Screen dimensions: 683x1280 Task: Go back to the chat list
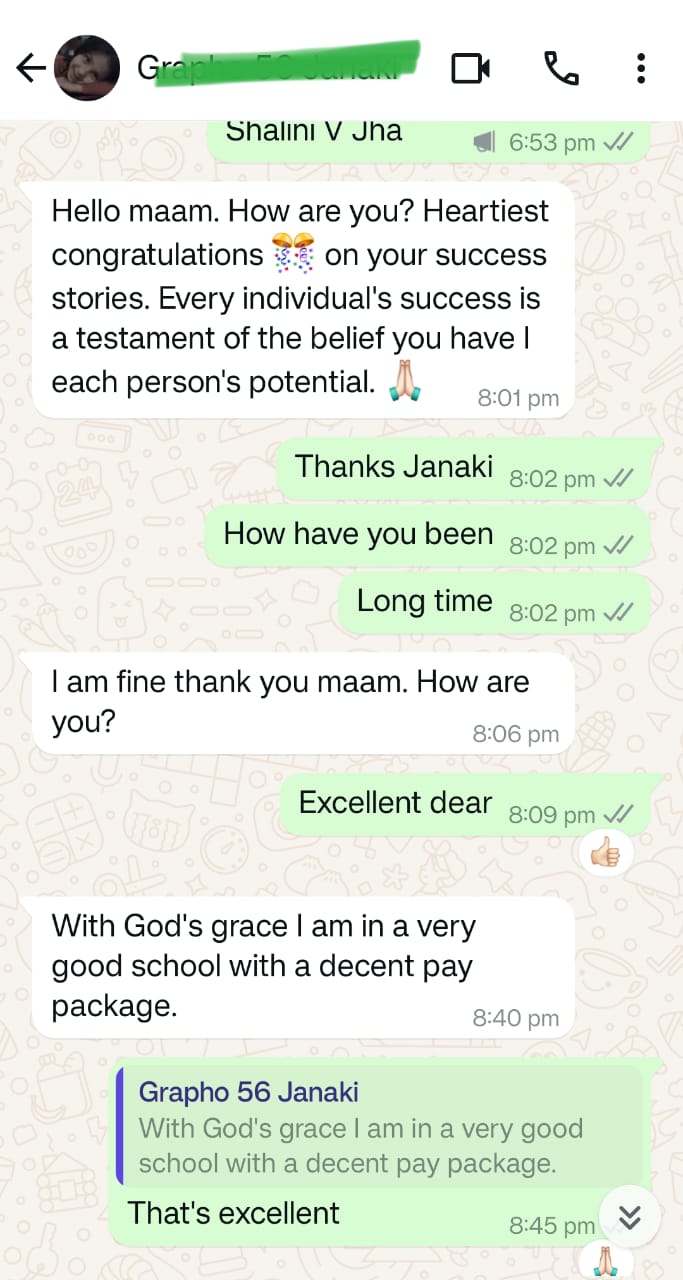(x=31, y=68)
